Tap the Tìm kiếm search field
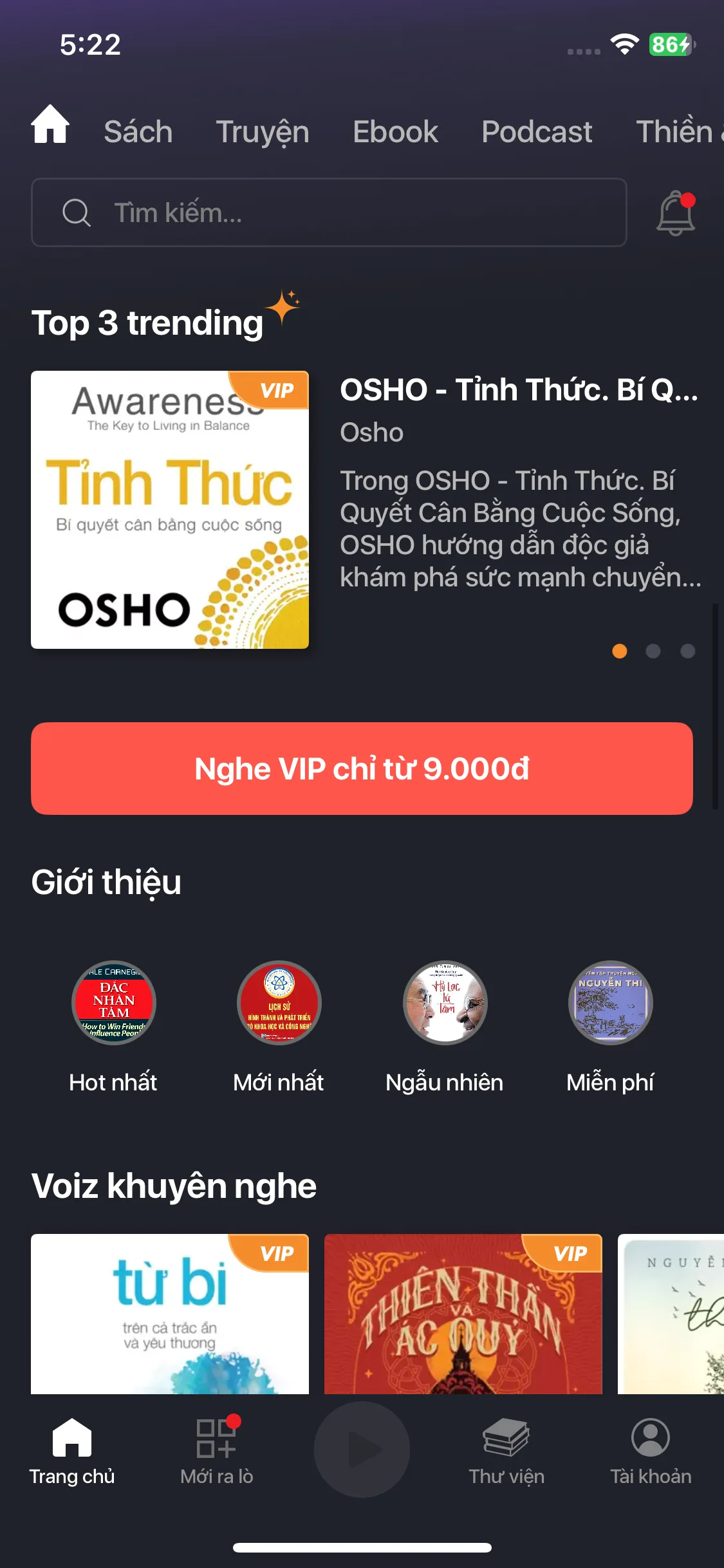The height and width of the screenshot is (1568, 724). [x=329, y=212]
